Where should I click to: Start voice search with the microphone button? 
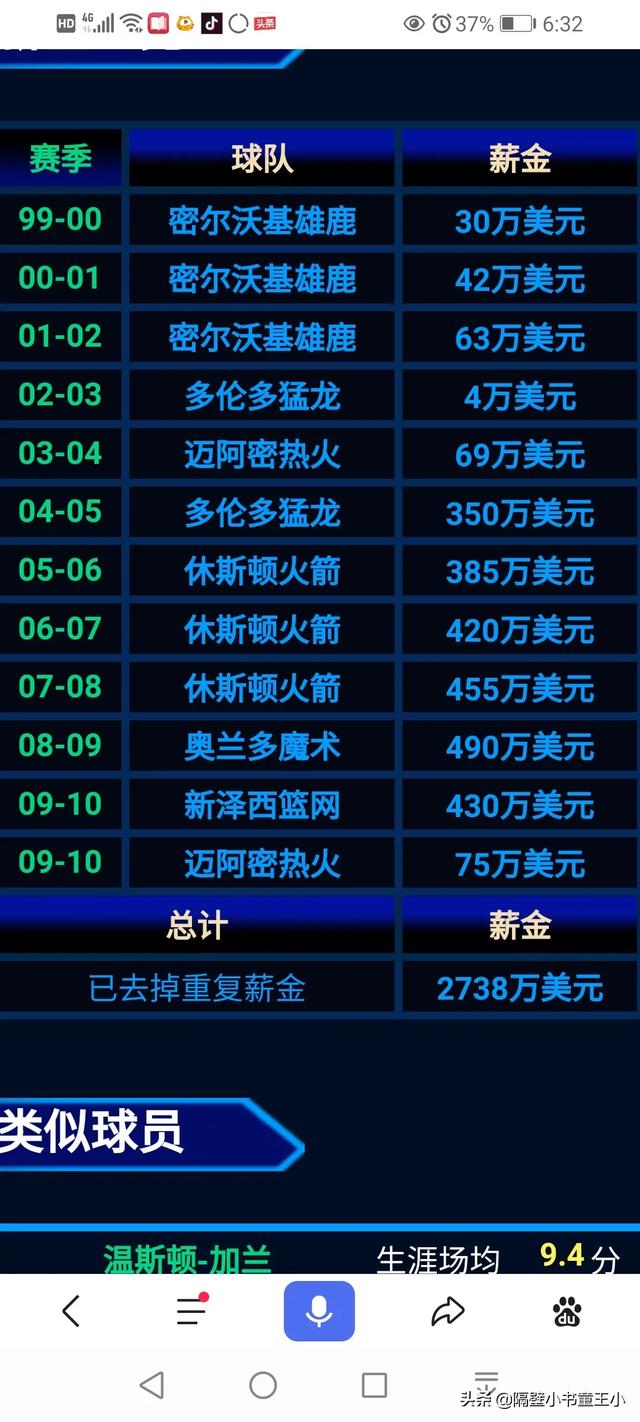(x=319, y=1310)
